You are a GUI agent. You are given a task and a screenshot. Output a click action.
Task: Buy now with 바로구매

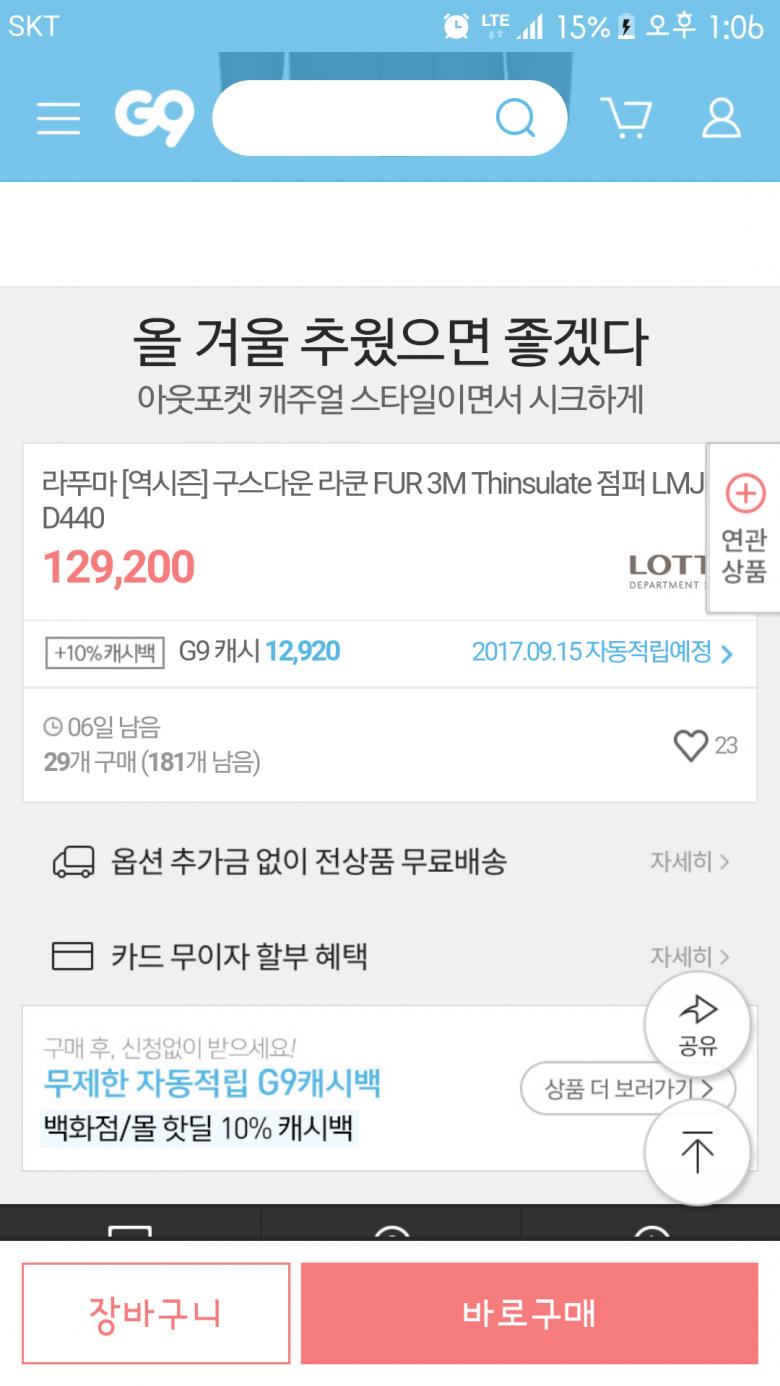point(529,1313)
